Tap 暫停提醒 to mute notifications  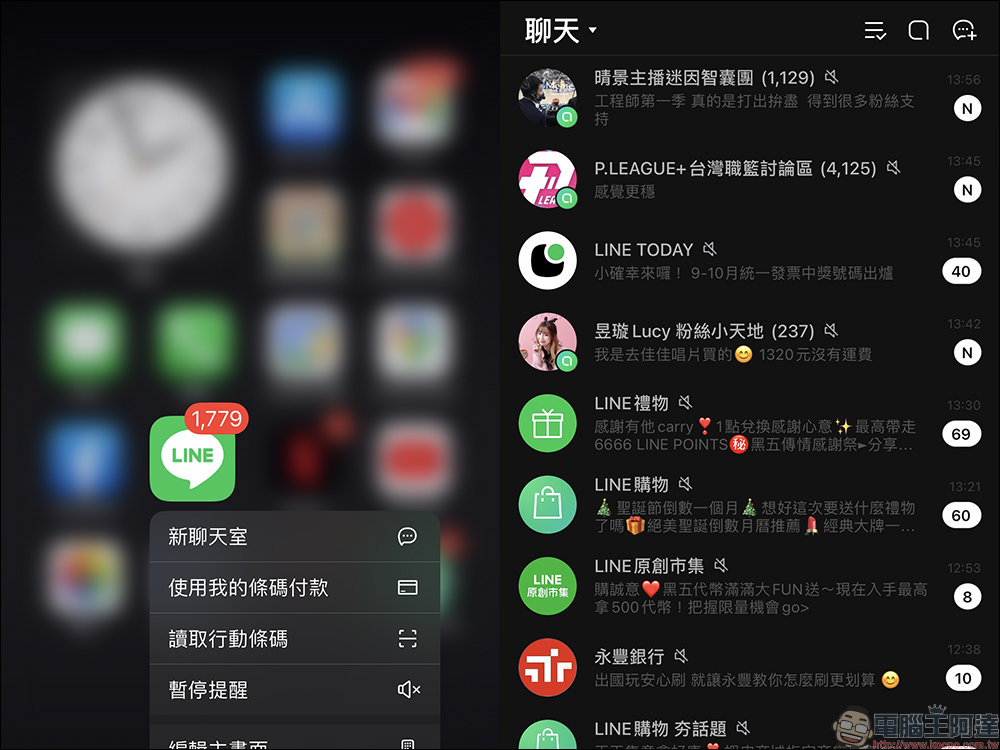tap(294, 690)
